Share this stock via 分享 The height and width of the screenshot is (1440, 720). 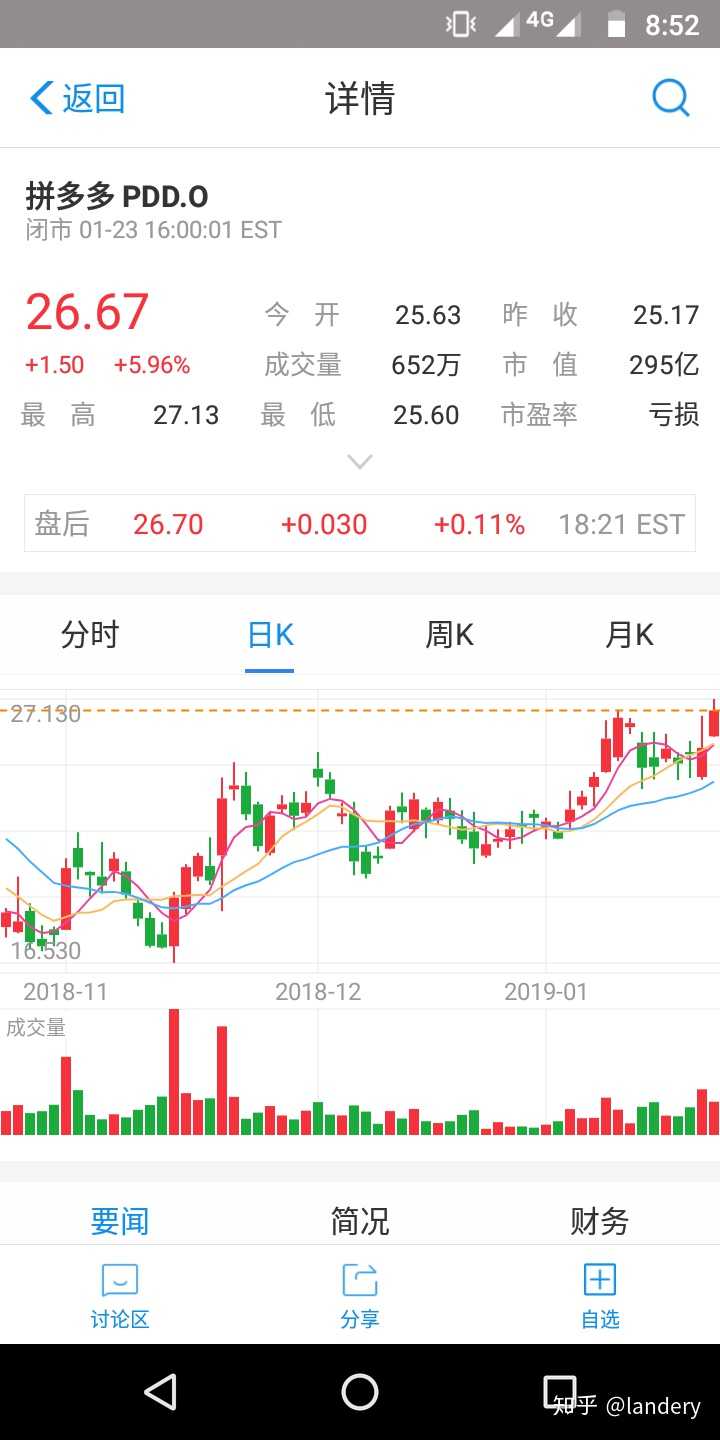[x=360, y=1296]
